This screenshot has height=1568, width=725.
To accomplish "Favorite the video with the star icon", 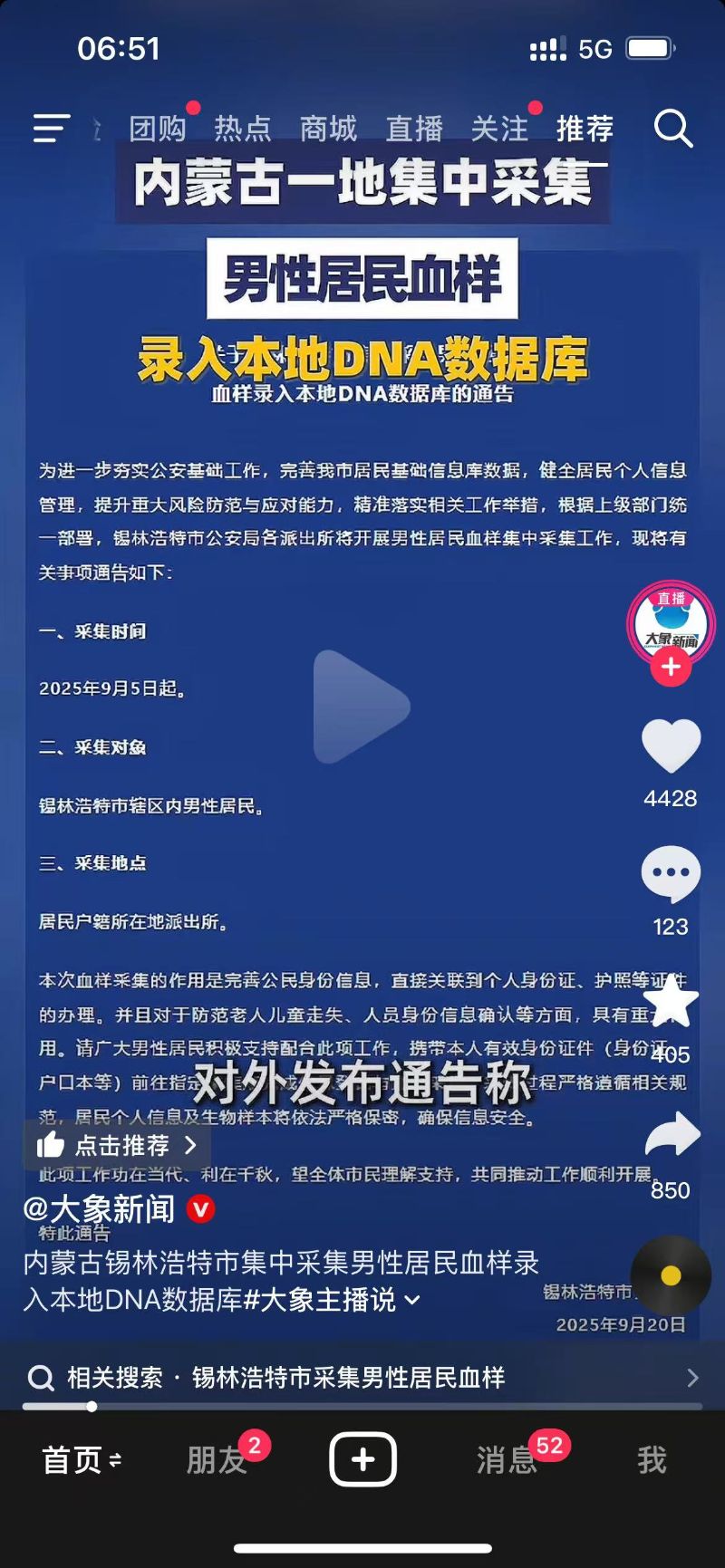I will (x=671, y=1001).
